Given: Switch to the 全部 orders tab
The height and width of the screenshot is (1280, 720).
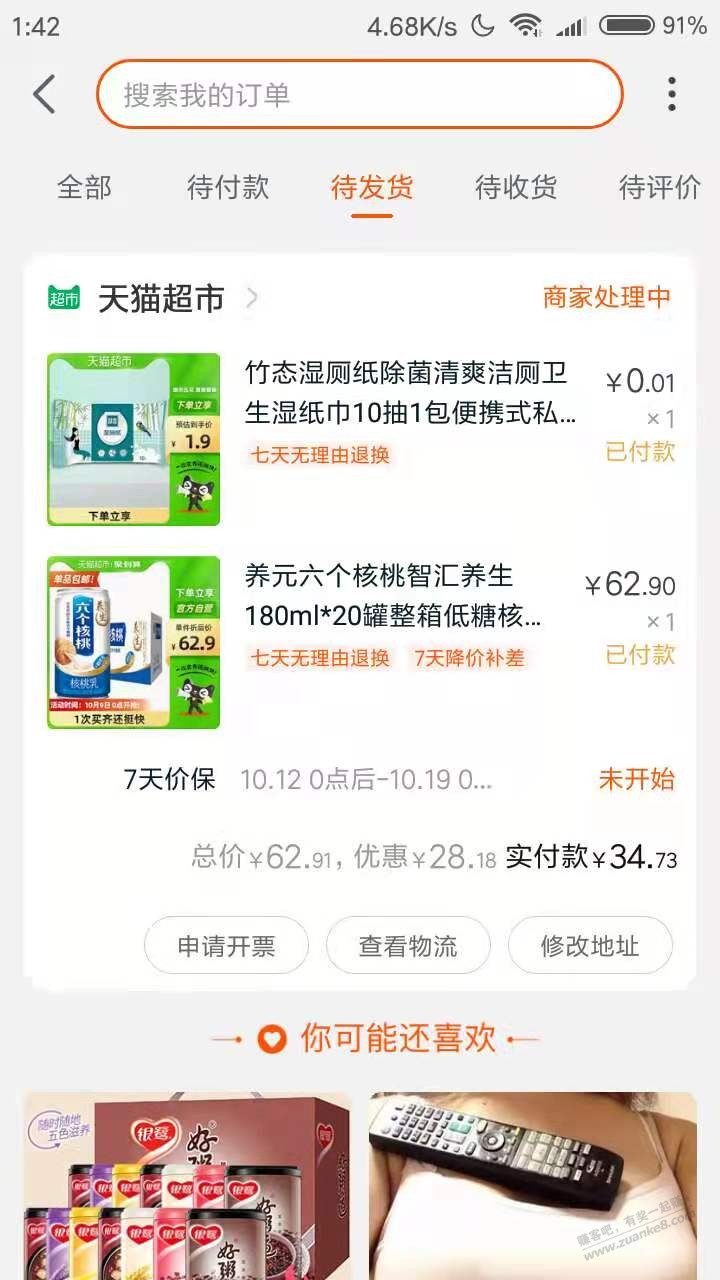Looking at the screenshot, I should 84,187.
